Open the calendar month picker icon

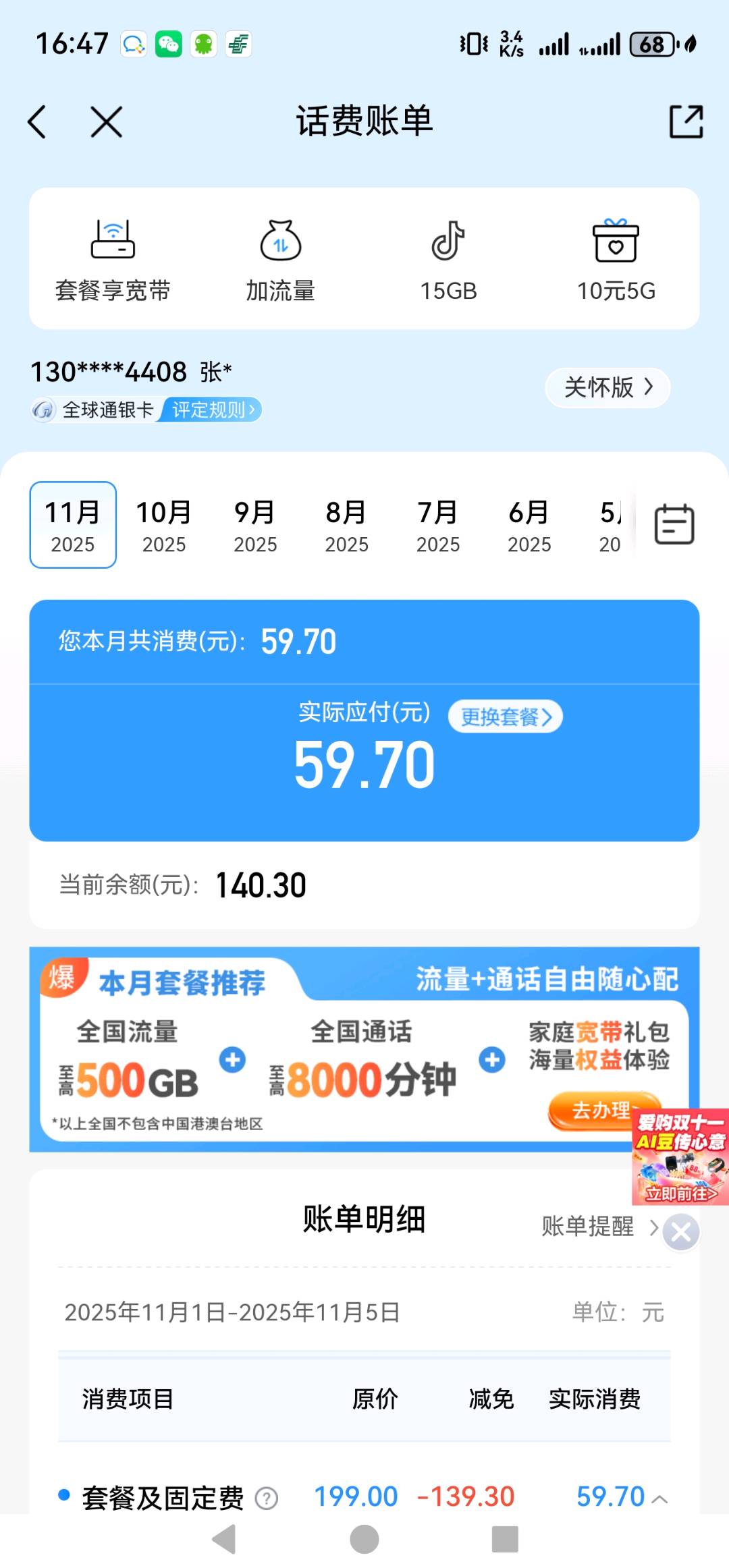(x=673, y=524)
